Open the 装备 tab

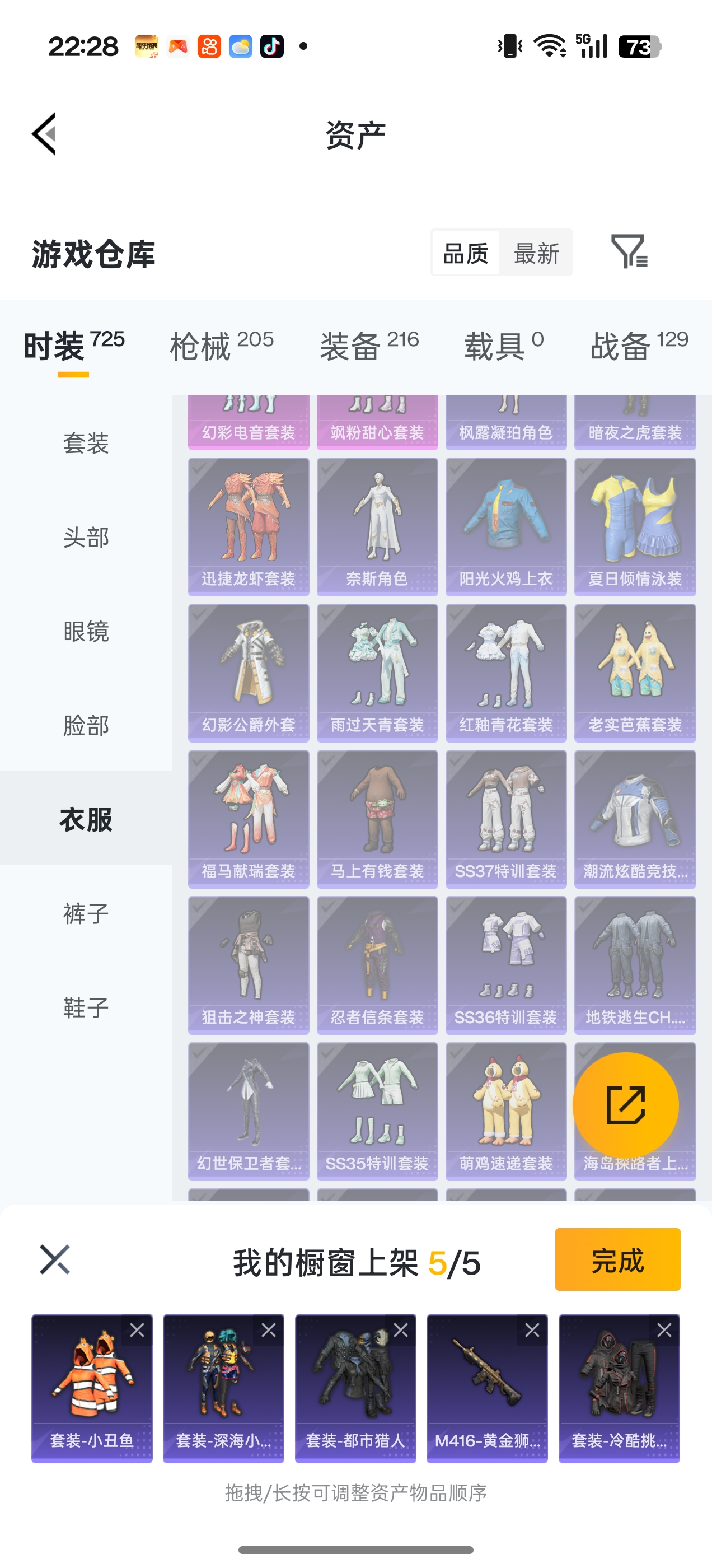369,346
